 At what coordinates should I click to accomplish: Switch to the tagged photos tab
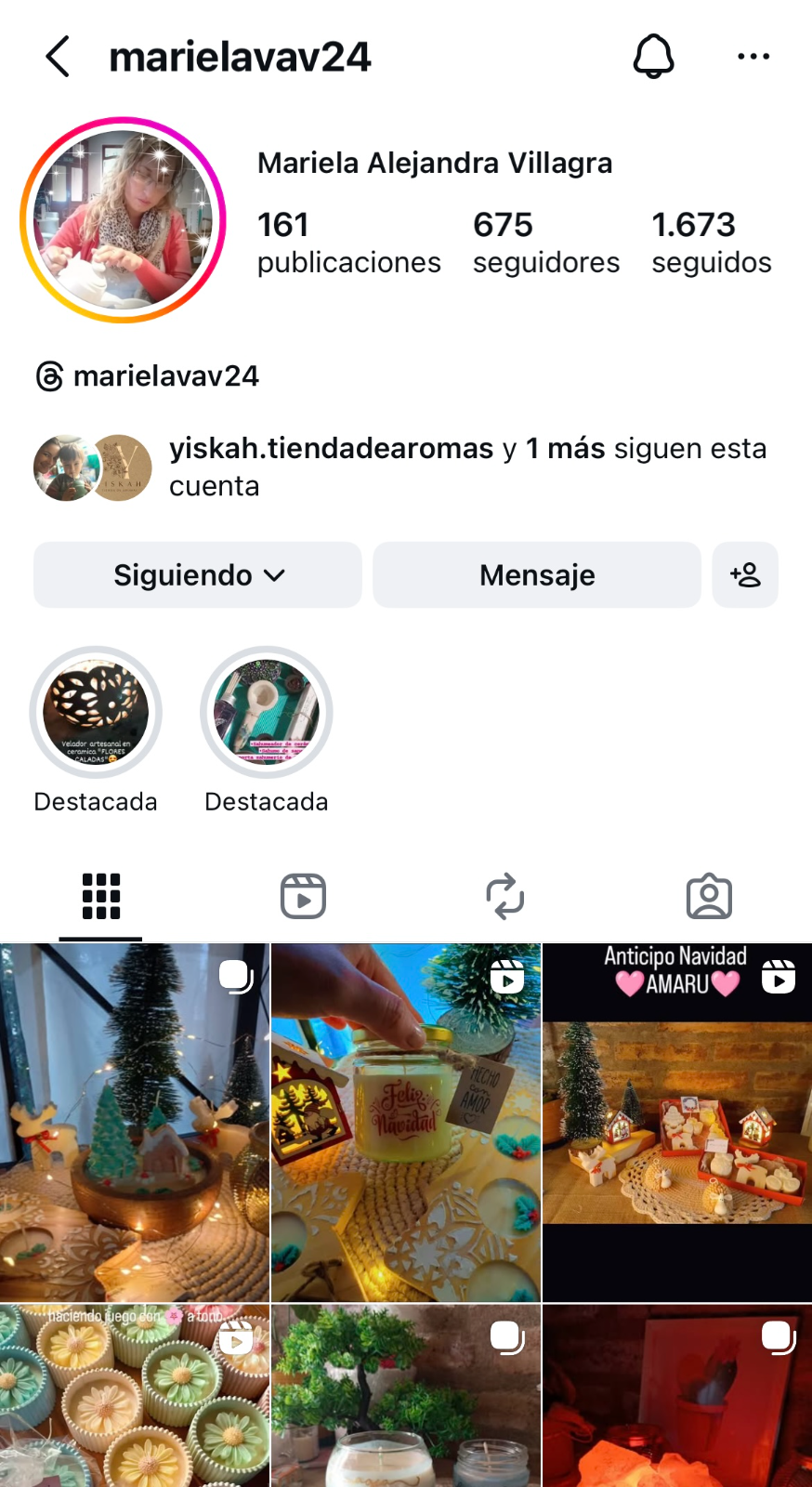point(709,897)
